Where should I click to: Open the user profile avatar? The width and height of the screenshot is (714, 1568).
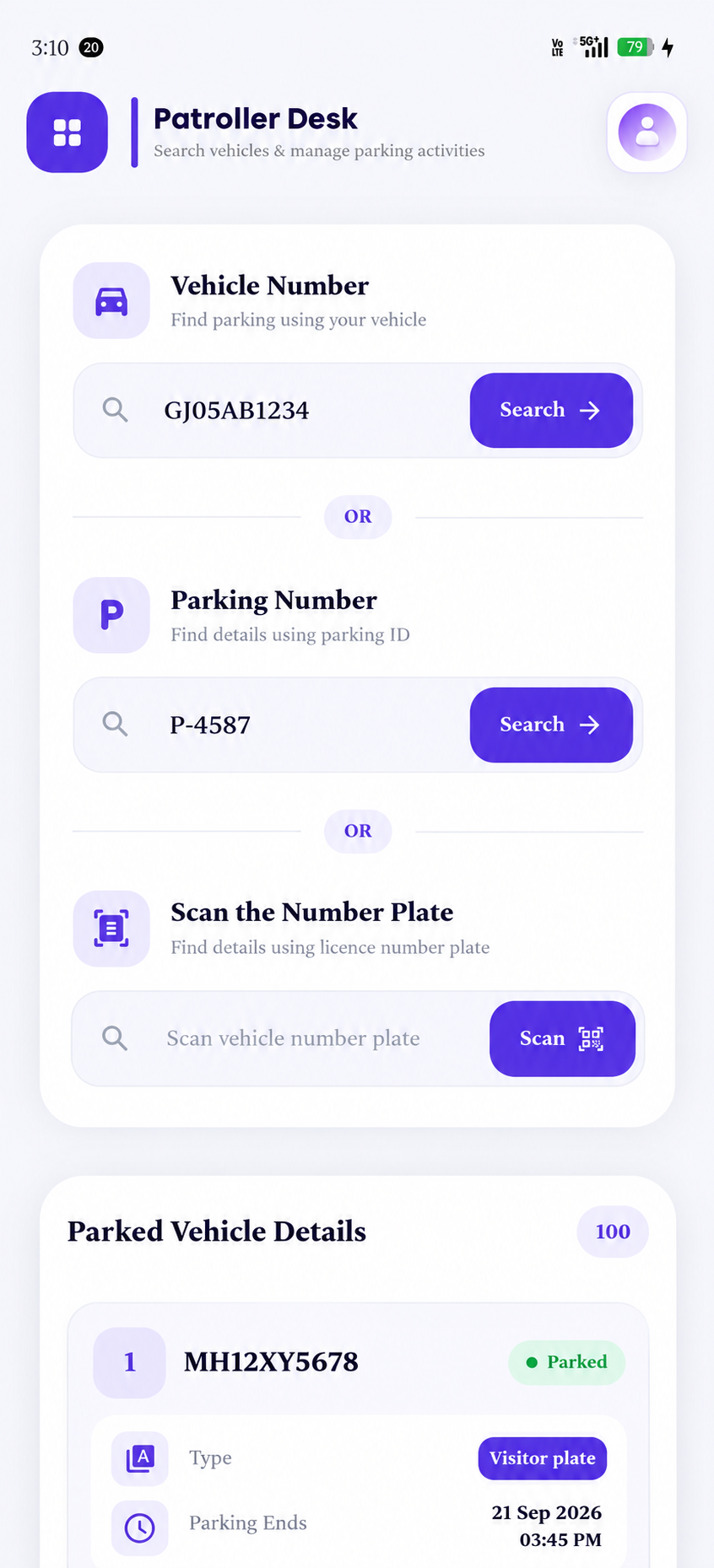[x=646, y=132]
